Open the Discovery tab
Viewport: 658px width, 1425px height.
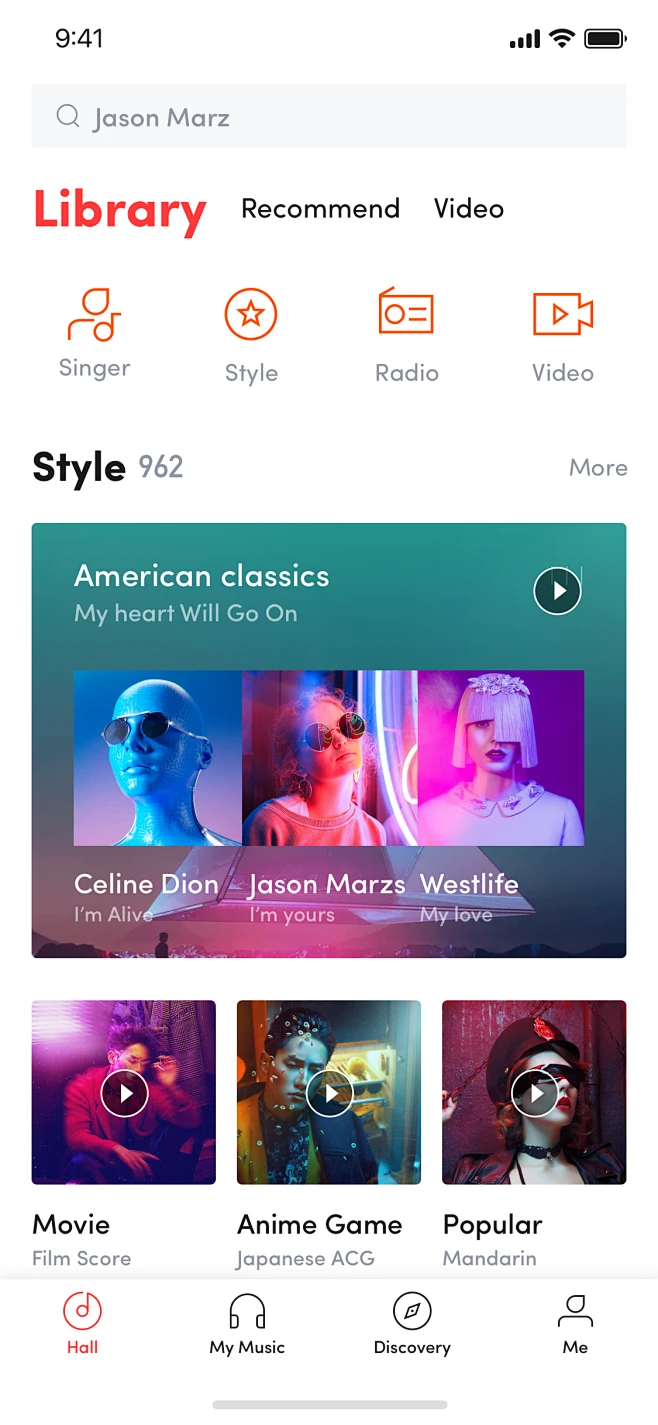tap(412, 1323)
